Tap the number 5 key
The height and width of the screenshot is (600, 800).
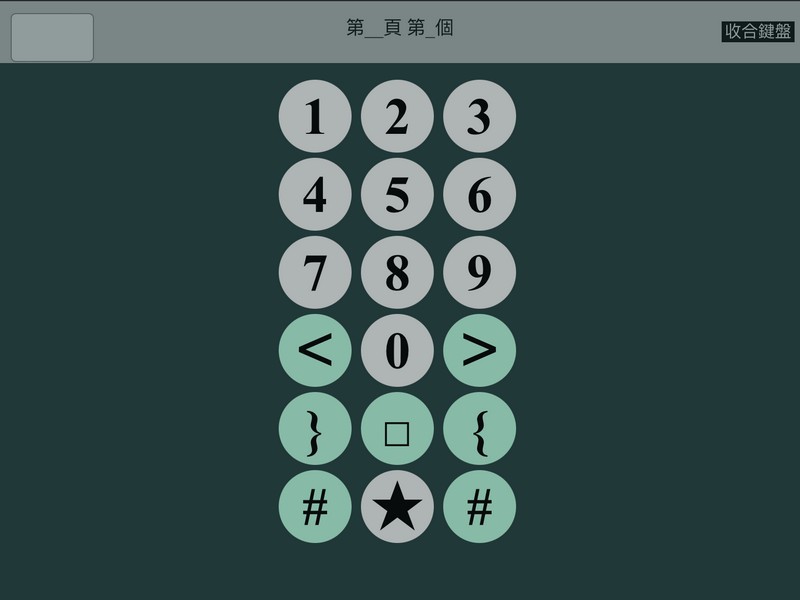(x=397, y=194)
